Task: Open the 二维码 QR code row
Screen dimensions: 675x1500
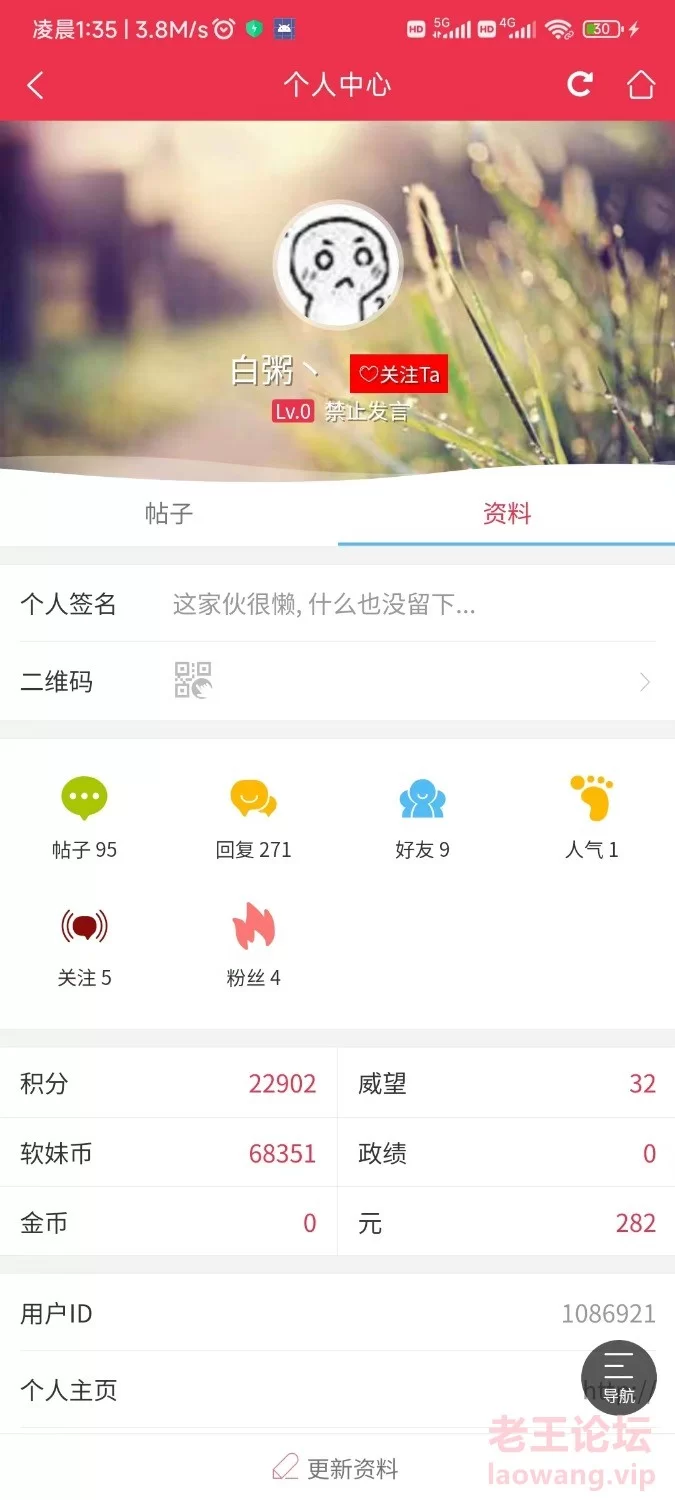Action: (x=337, y=682)
